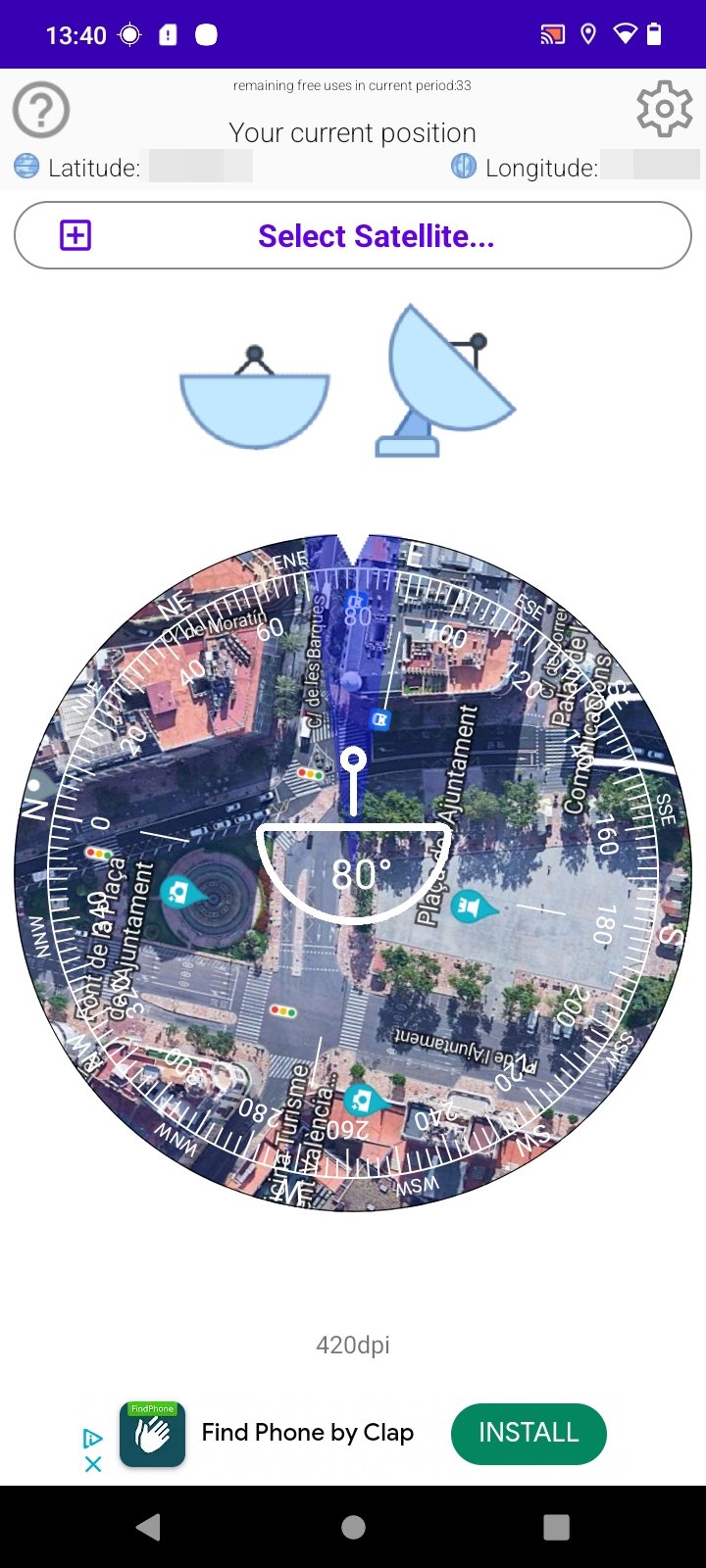This screenshot has height=1568, width=706.
Task: Install the Find Phone by Clap ad
Action: (529, 1433)
